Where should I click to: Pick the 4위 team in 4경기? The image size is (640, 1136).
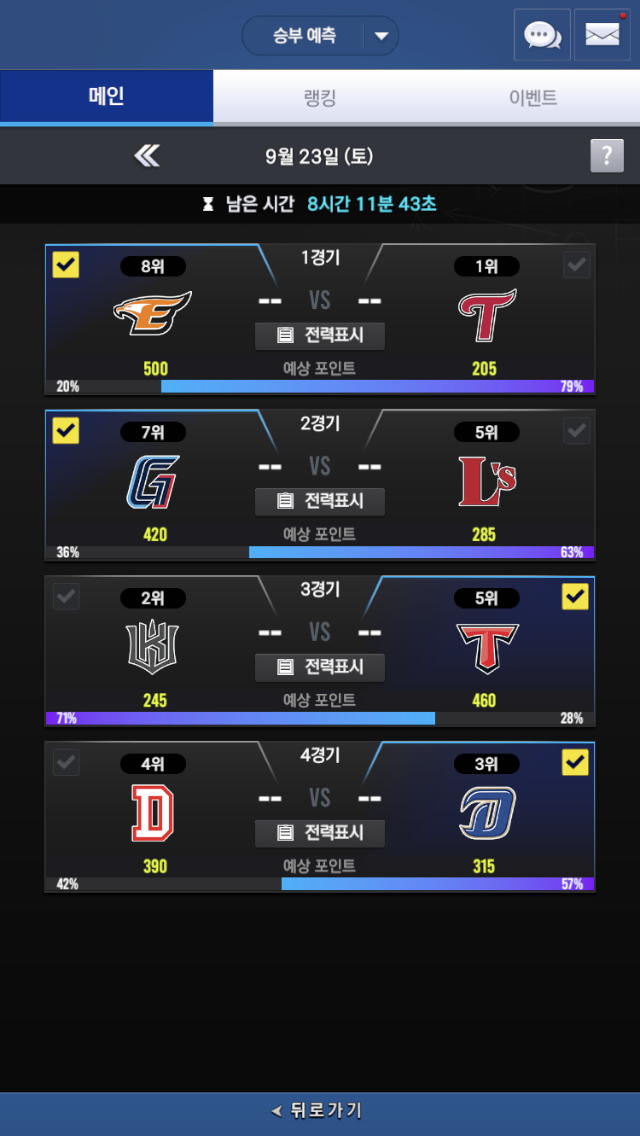66,763
